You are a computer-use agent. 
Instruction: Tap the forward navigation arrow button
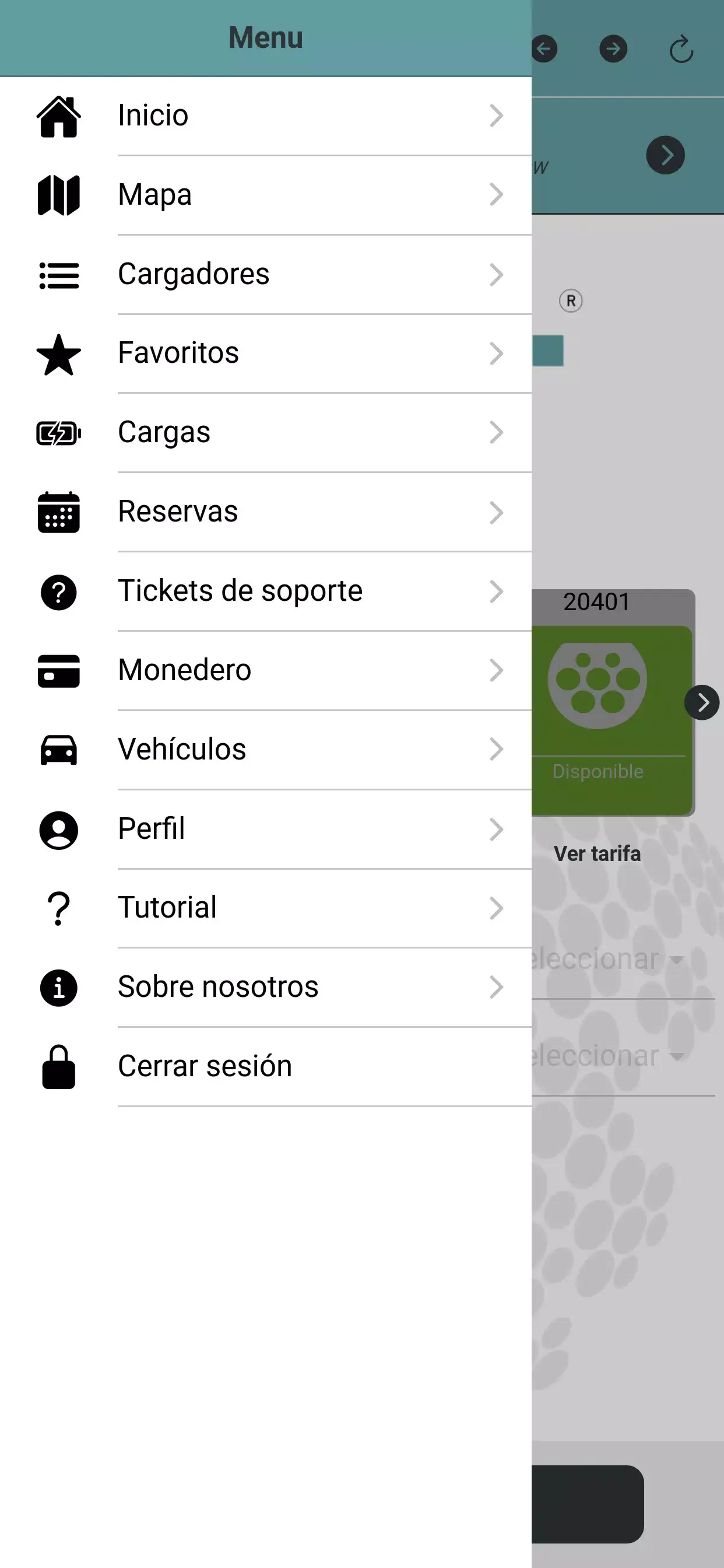point(613,48)
